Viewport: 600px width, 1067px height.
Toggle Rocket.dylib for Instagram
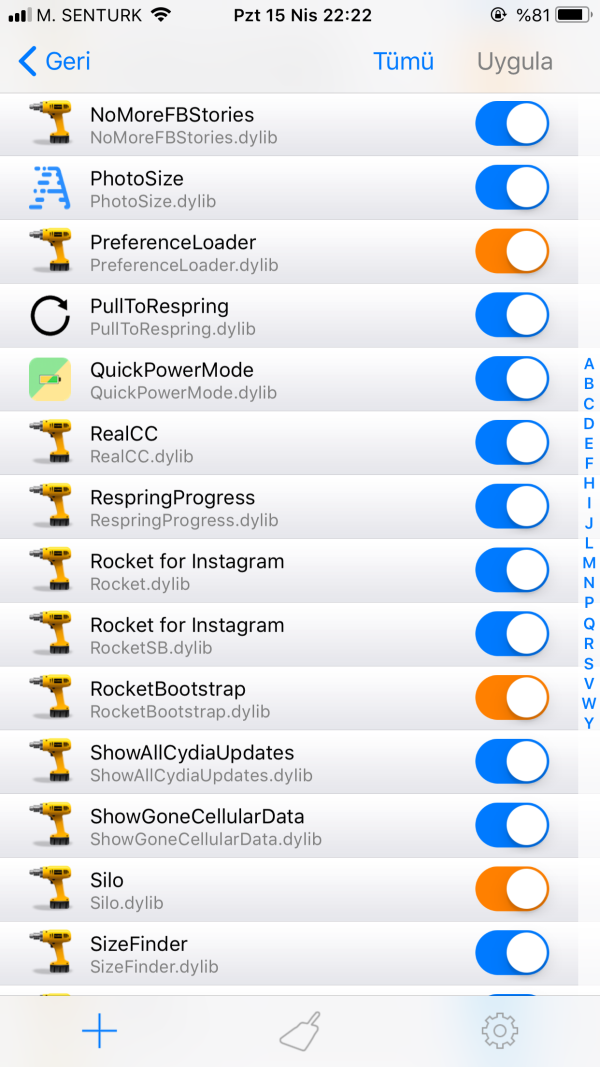512,571
